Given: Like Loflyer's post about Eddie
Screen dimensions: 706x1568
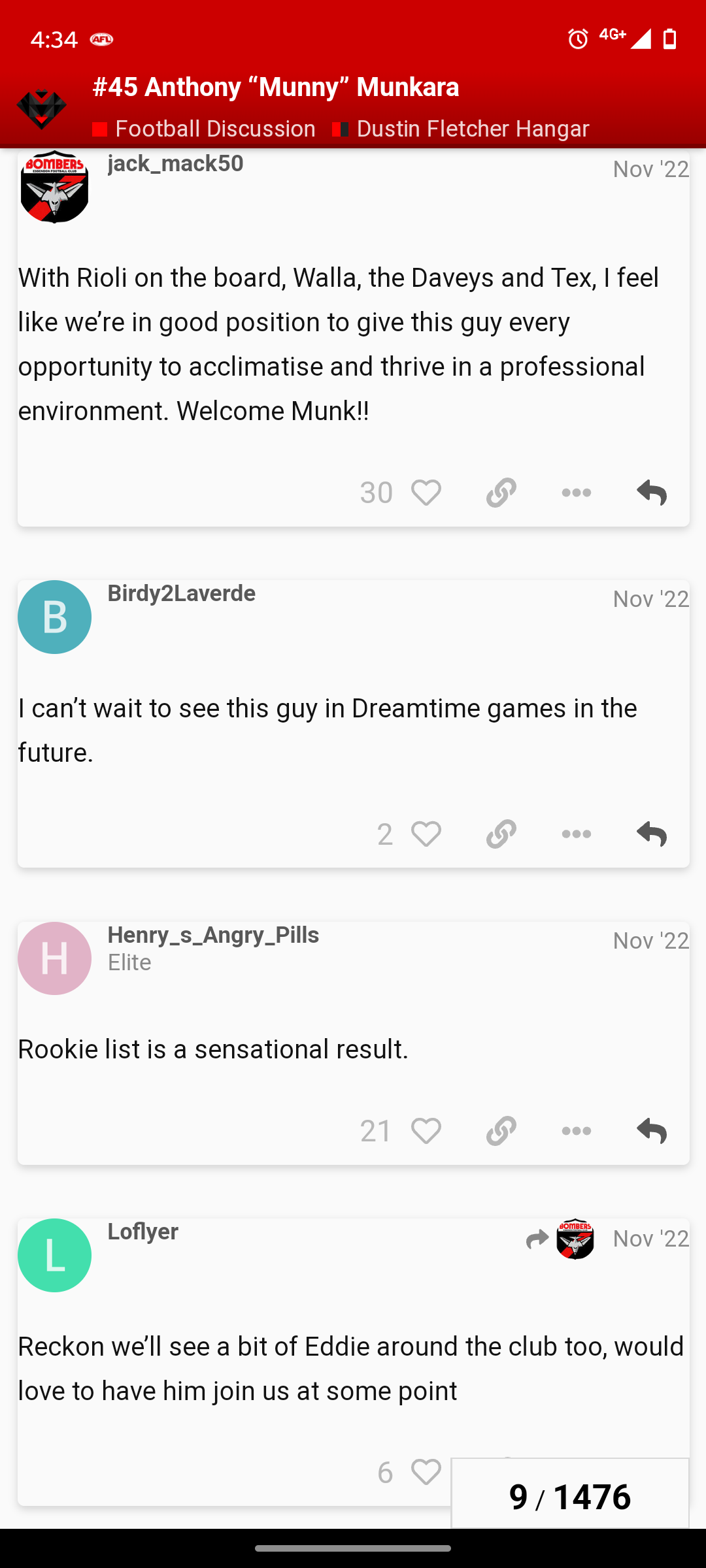Looking at the screenshot, I should (x=426, y=1473).
